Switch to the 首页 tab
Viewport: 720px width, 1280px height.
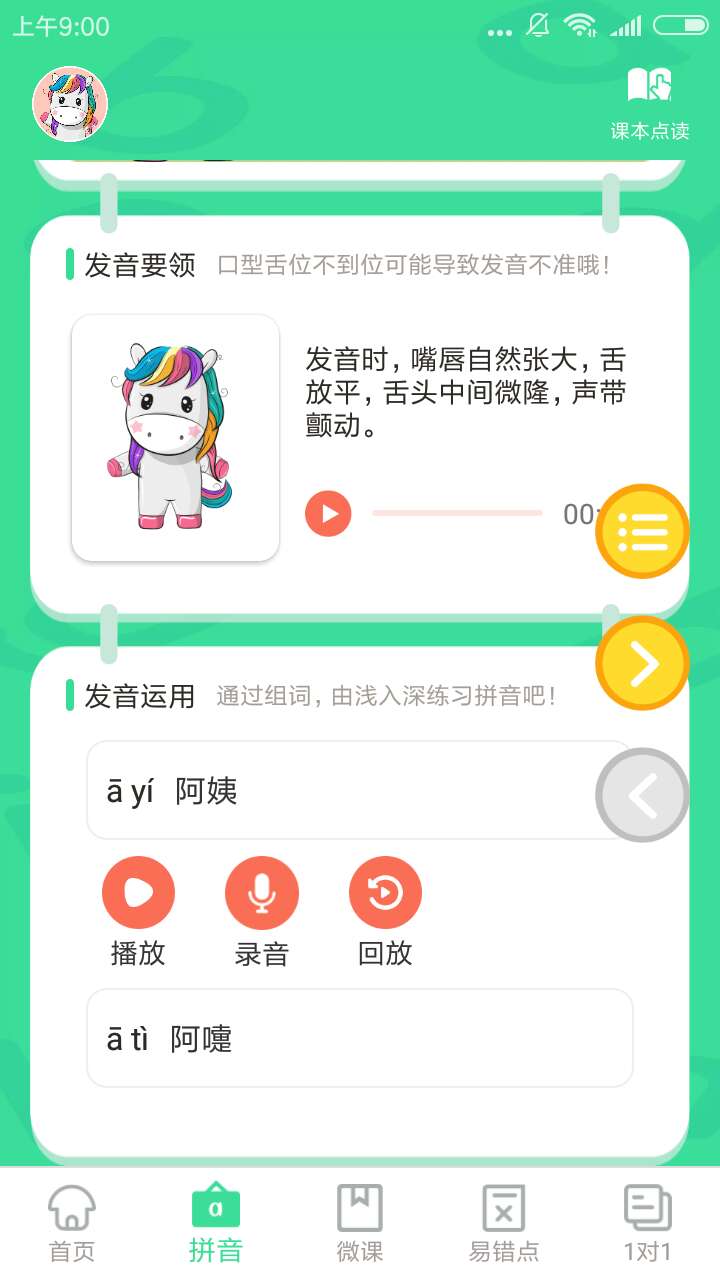tap(72, 1222)
